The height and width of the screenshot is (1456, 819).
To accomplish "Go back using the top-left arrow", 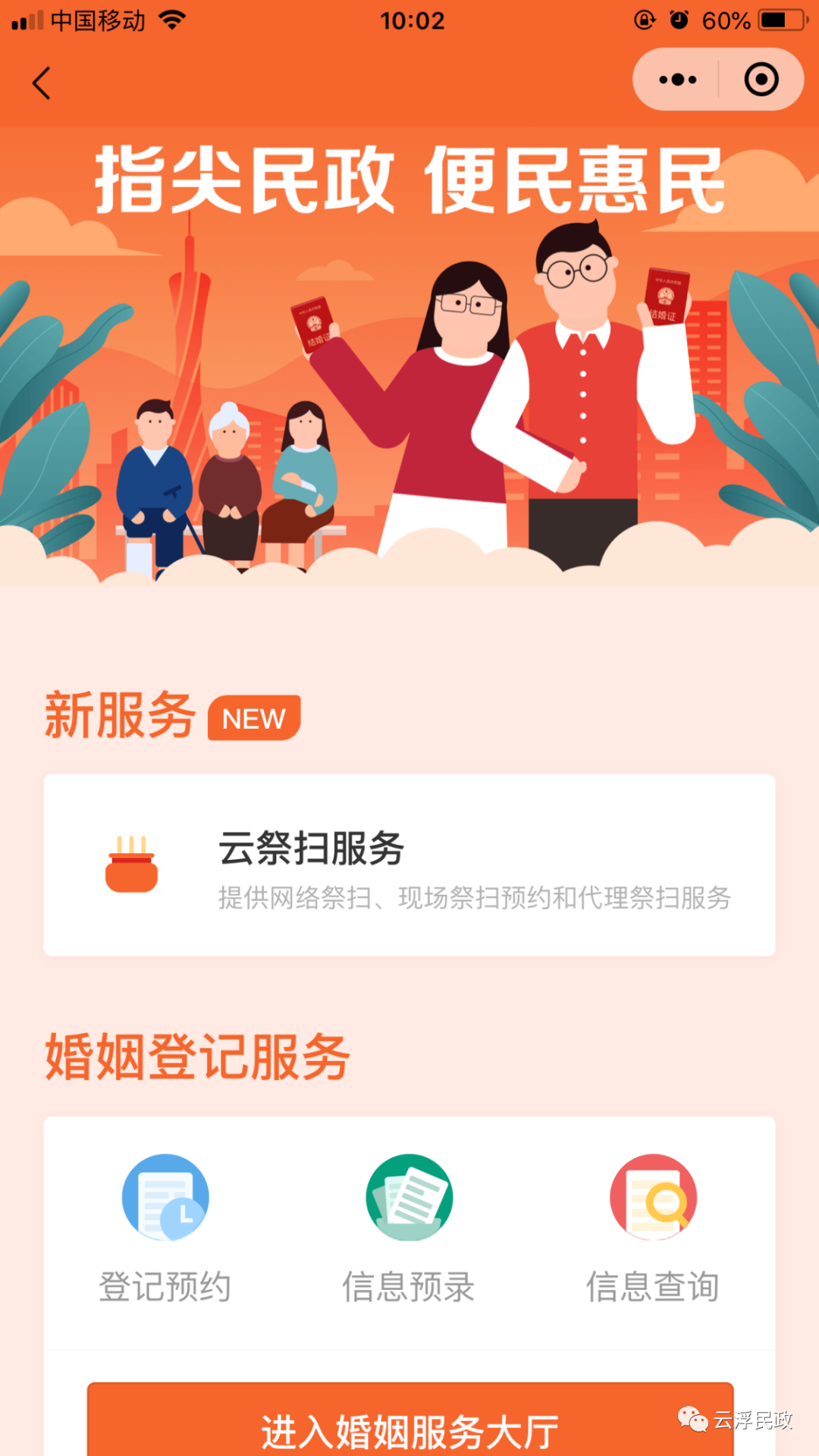I will [x=42, y=83].
